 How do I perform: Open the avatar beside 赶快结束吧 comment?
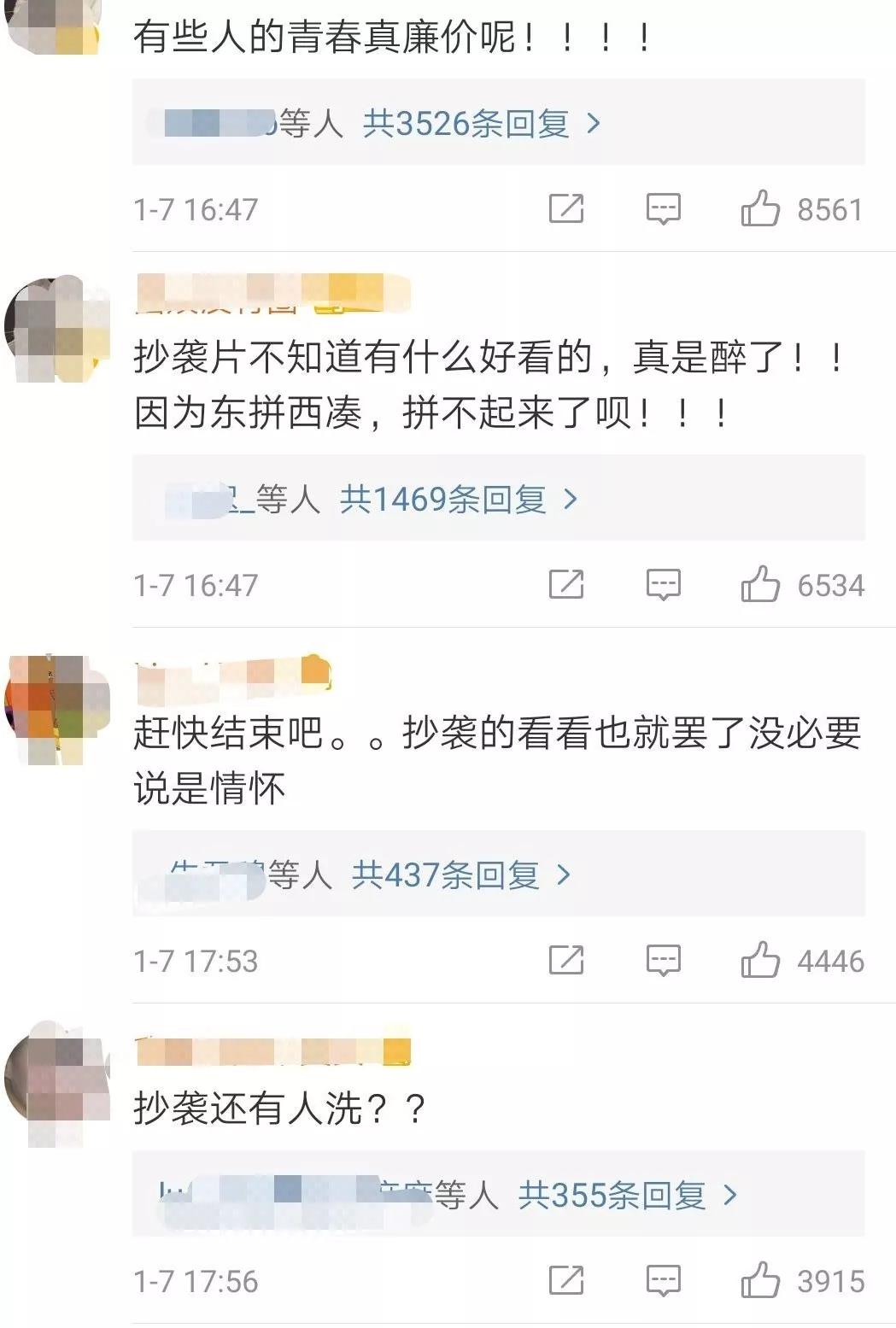pos(57,709)
